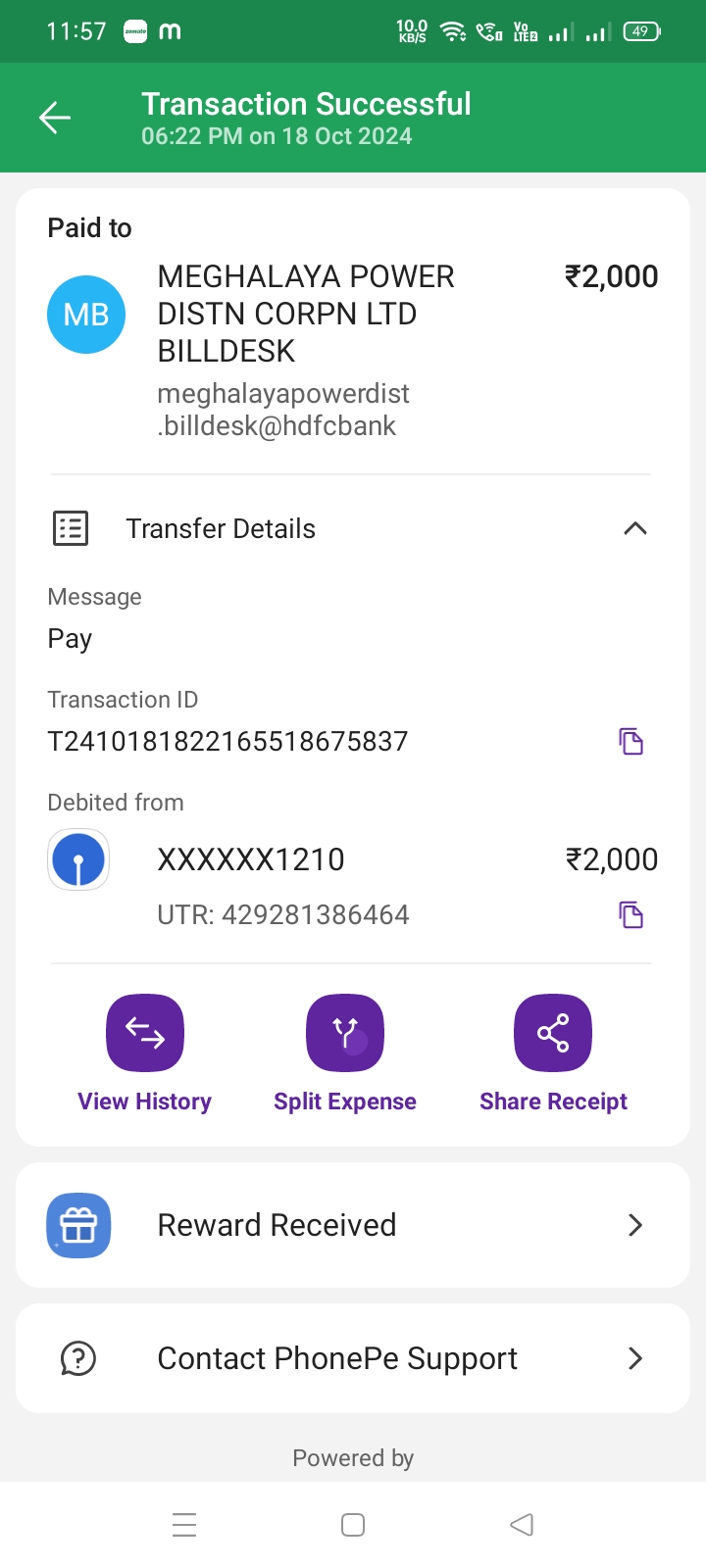Go back using the header arrow
Screen dimensions: 706x1568
(x=55, y=119)
